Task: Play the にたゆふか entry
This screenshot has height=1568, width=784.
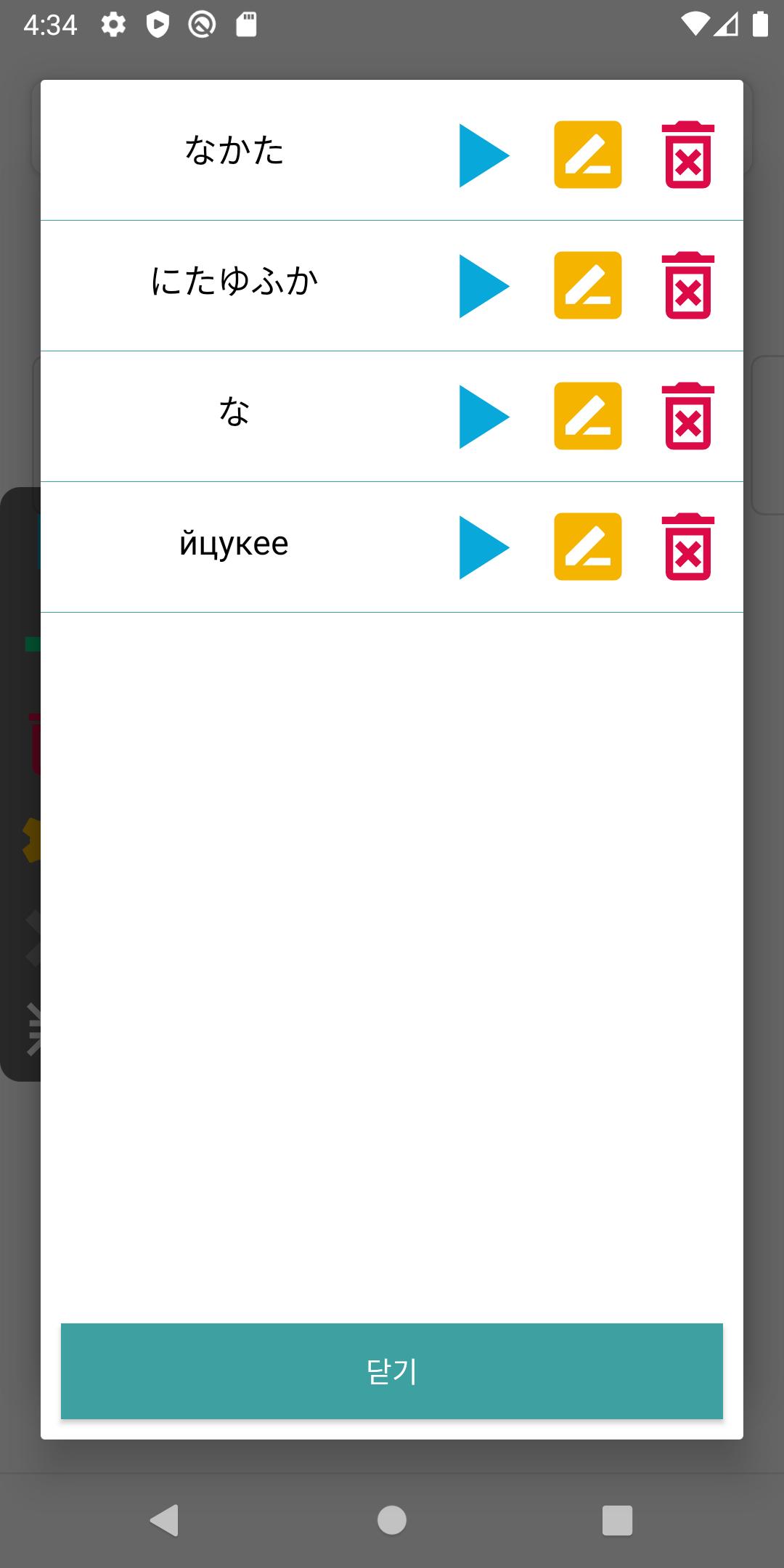Action: pyautogui.click(x=484, y=286)
